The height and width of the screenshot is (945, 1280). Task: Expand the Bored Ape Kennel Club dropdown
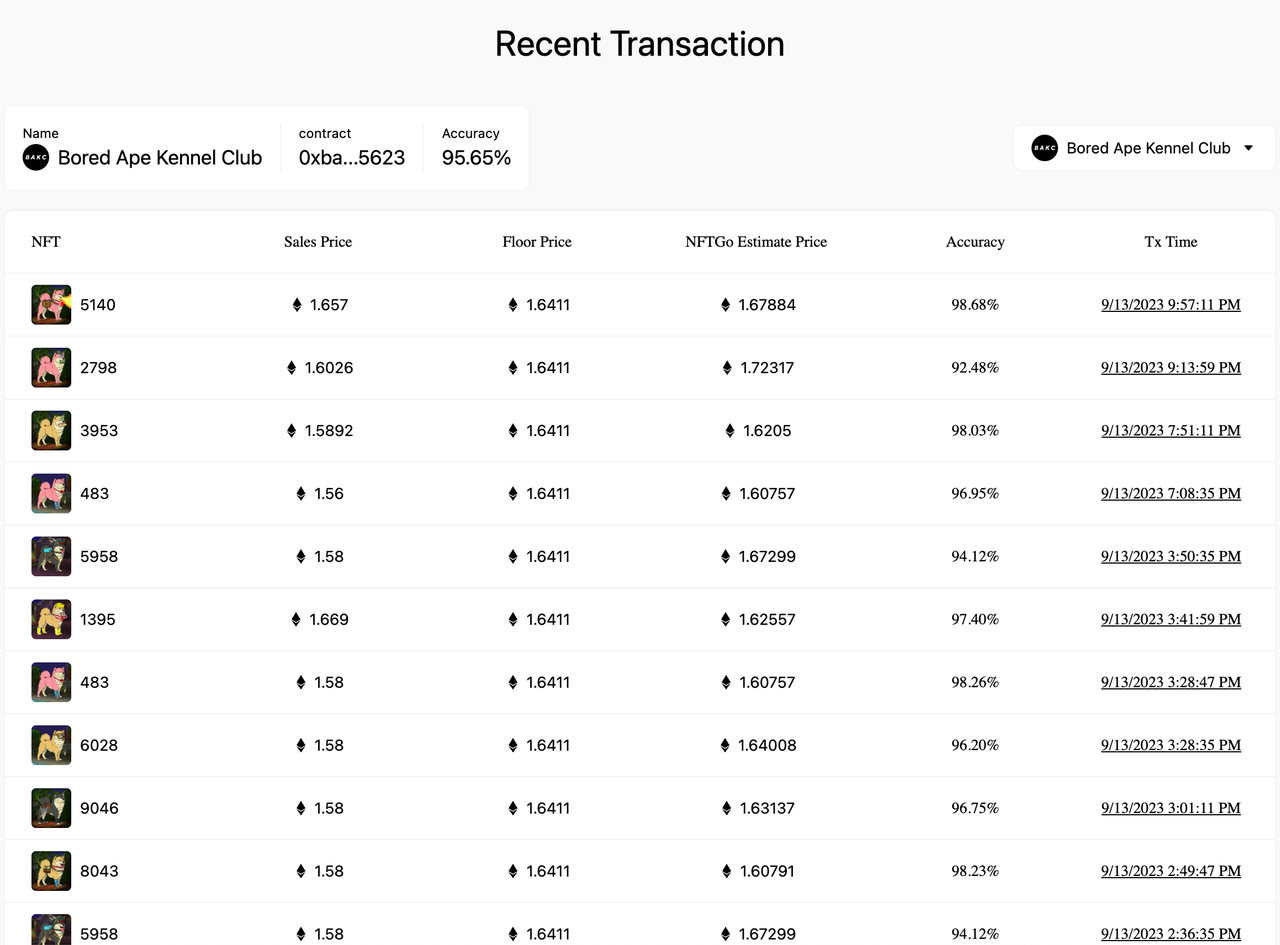(1144, 148)
